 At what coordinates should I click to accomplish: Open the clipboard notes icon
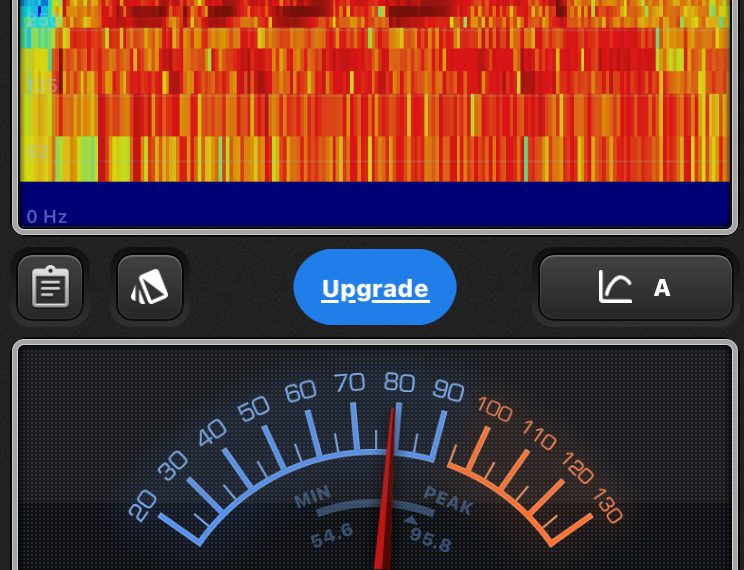tap(50, 288)
